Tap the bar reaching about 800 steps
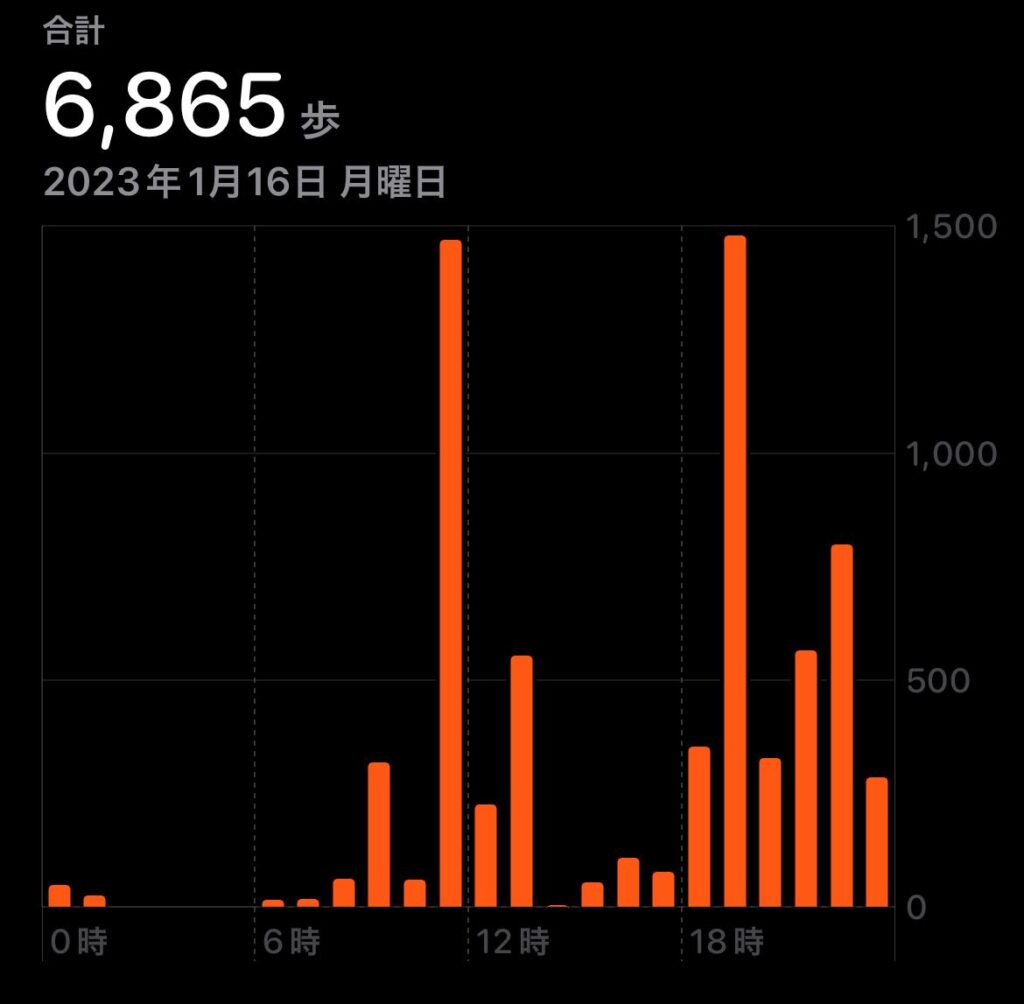 tap(841, 726)
